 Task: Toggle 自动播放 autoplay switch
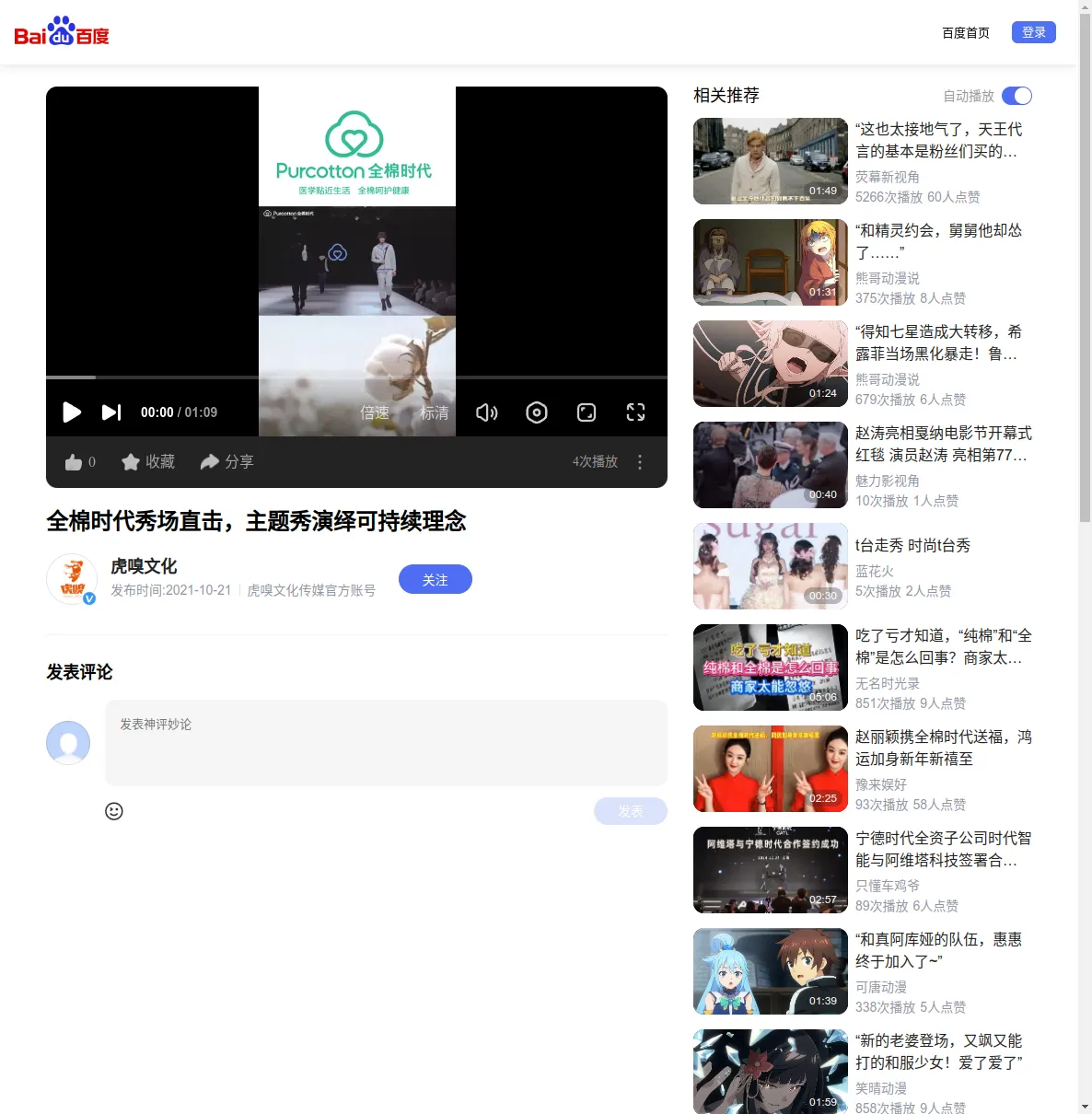tap(1016, 96)
